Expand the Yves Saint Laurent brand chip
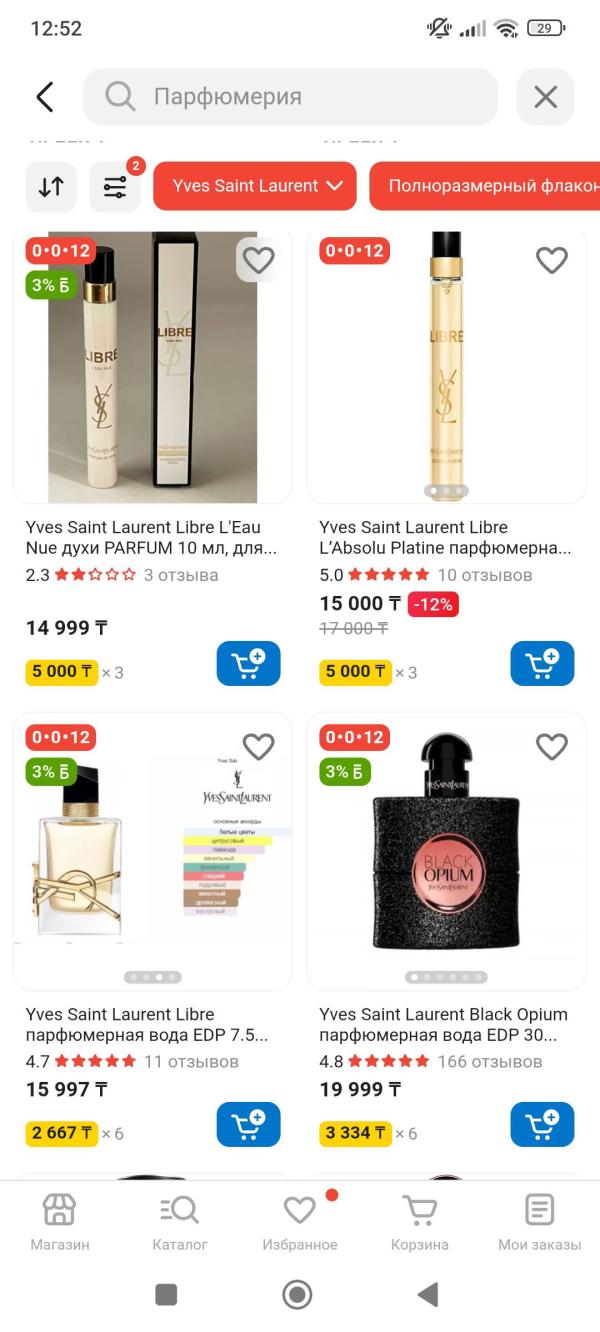 (255, 186)
